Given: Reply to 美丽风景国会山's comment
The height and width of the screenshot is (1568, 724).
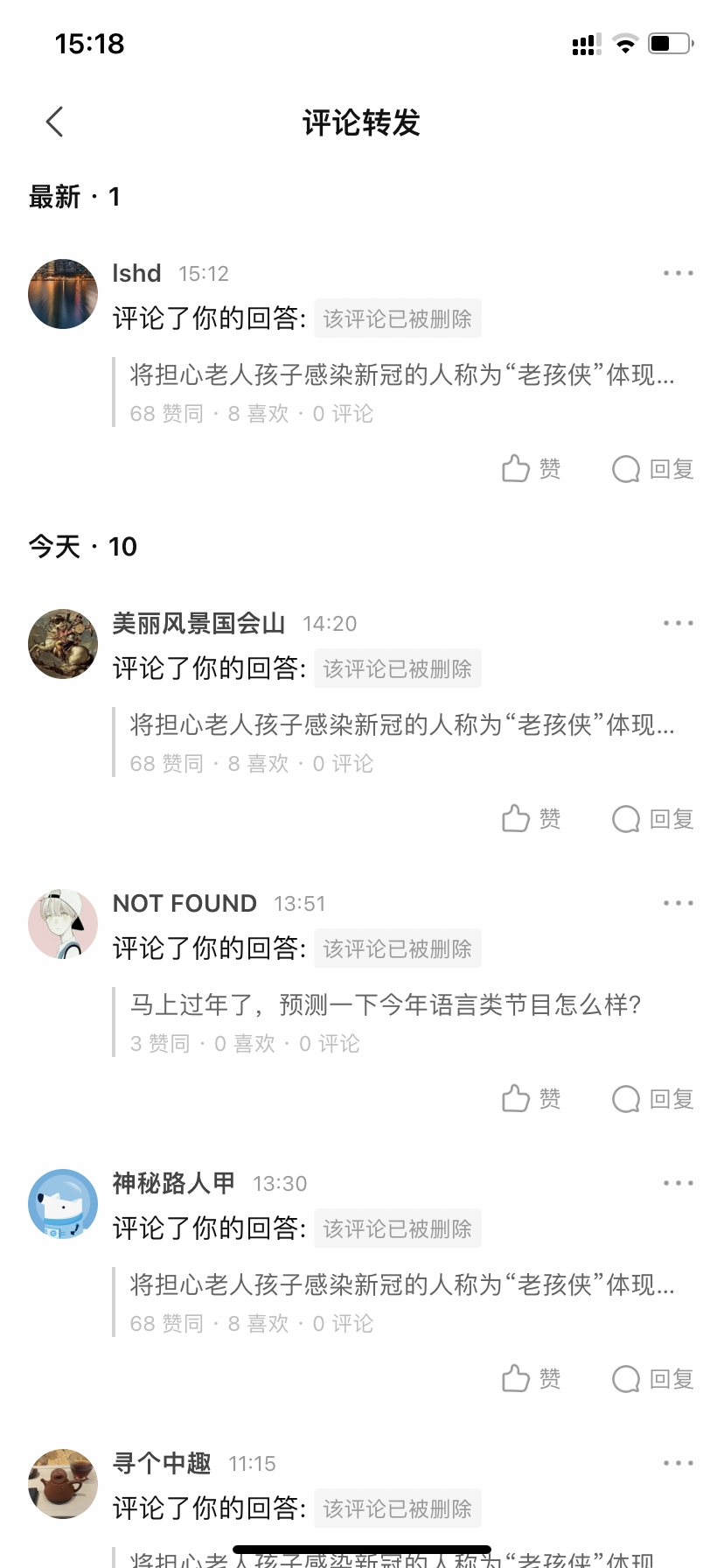Looking at the screenshot, I should pos(652,819).
